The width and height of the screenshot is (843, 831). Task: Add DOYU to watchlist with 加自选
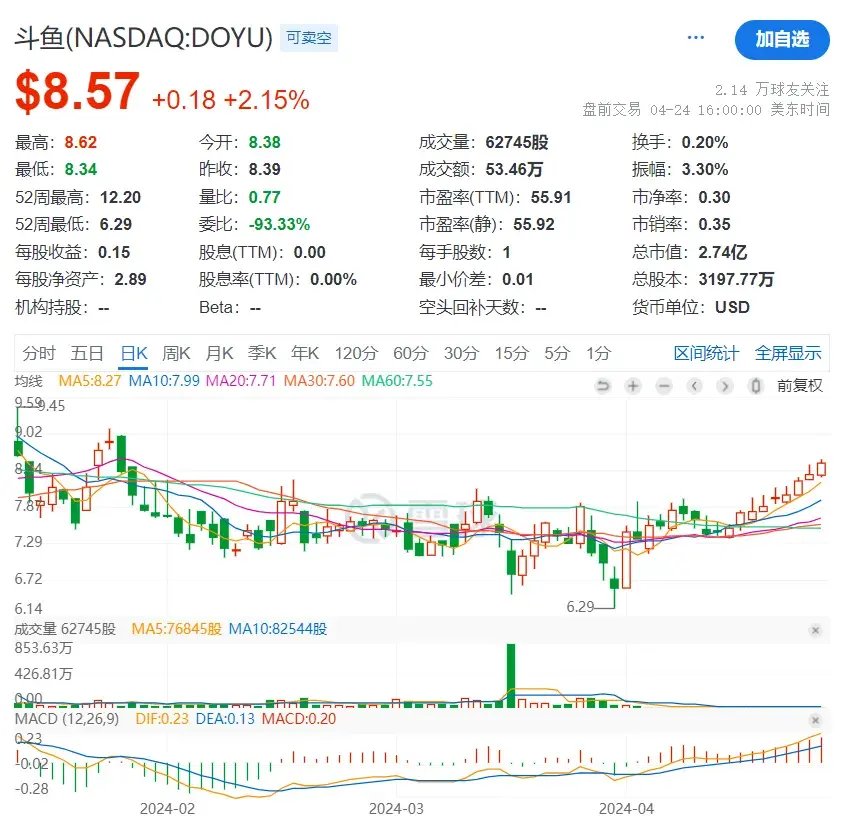(x=781, y=39)
